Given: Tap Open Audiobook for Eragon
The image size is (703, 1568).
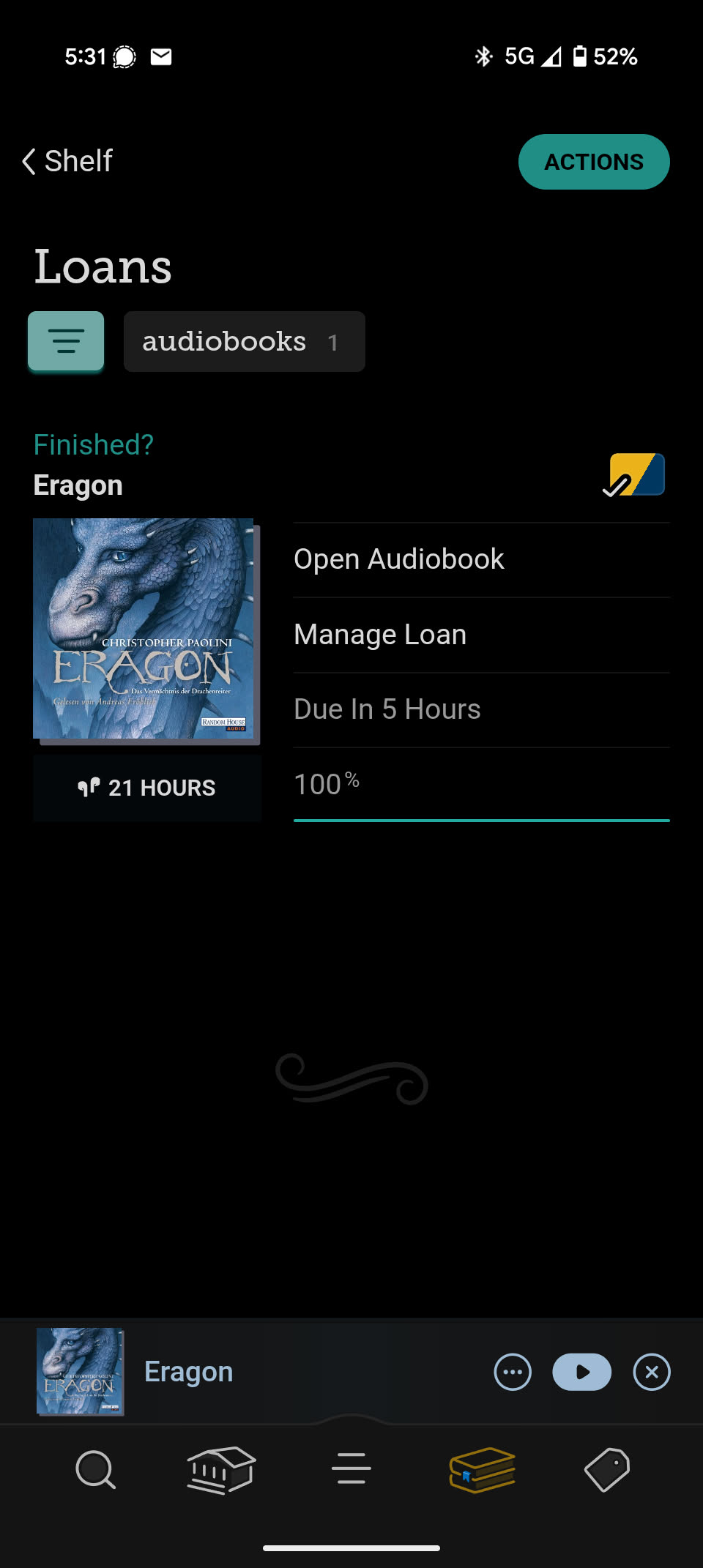Looking at the screenshot, I should pyautogui.click(x=399, y=559).
